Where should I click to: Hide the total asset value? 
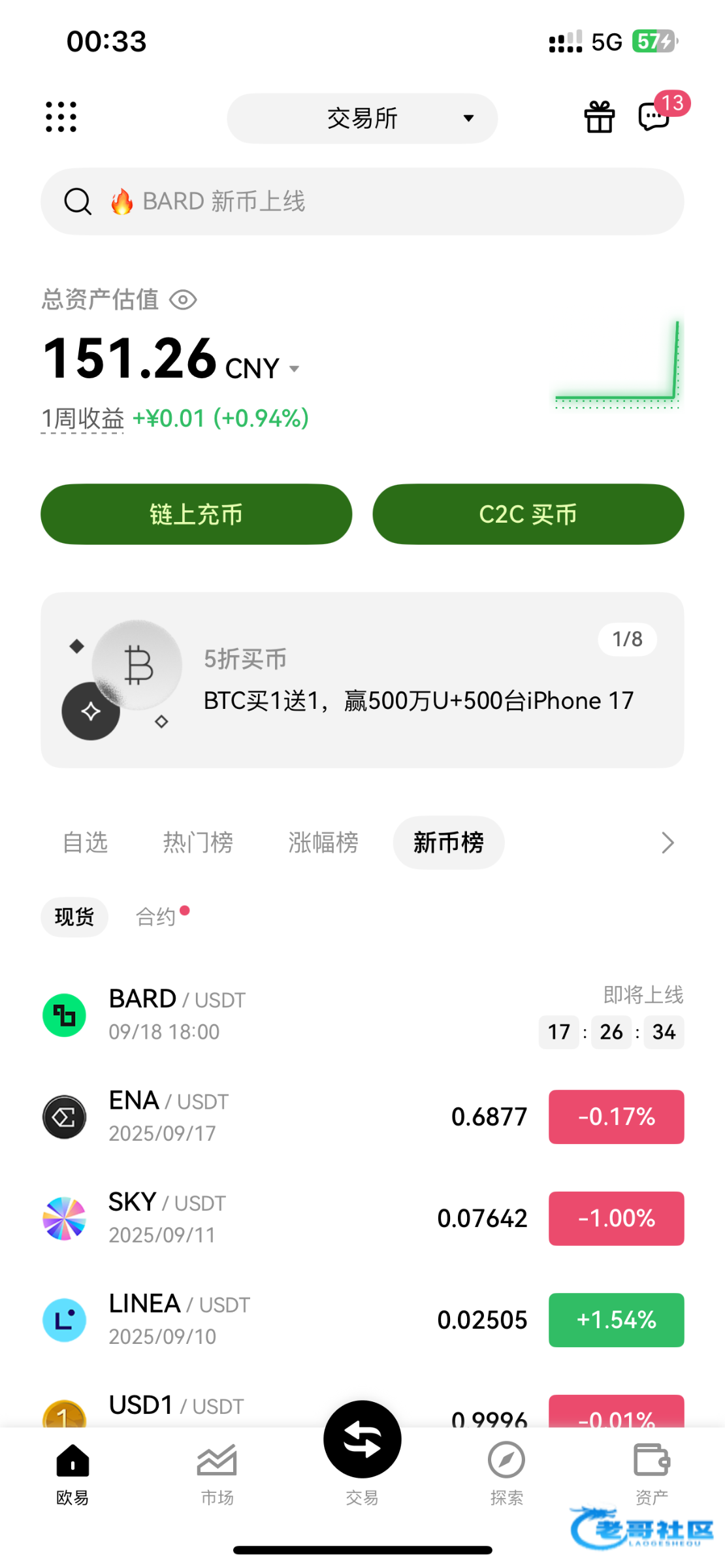coord(183,300)
